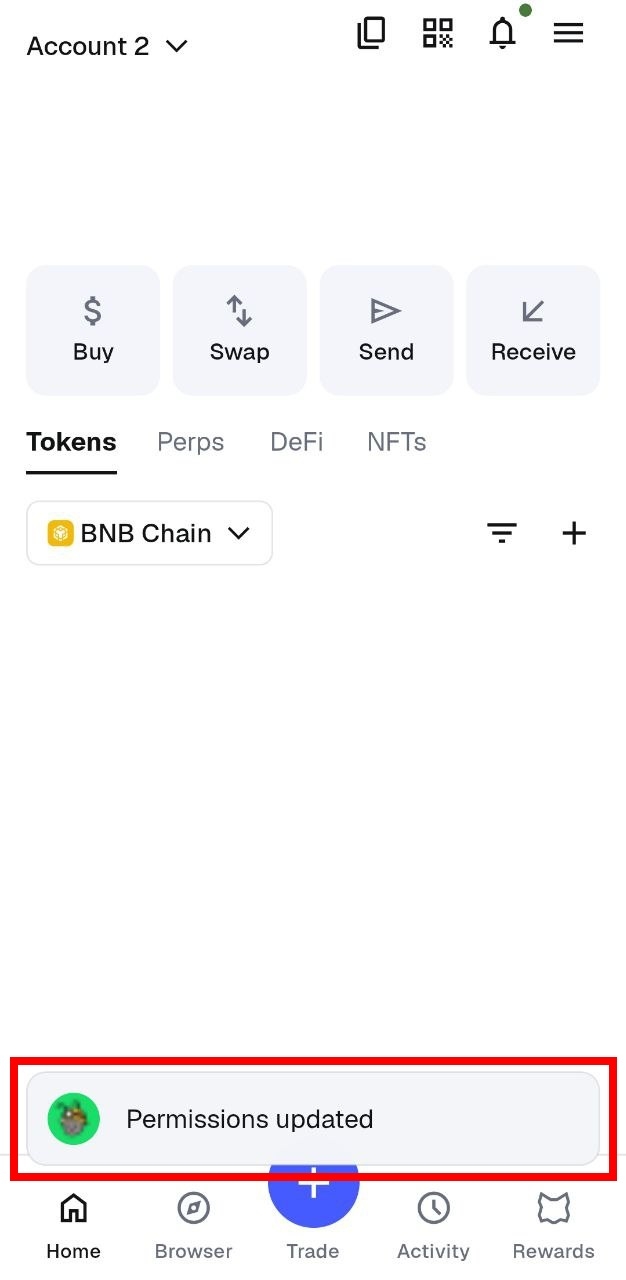Viewport: 626px width, 1280px height.
Task: Add a new token with plus icon
Action: point(574,533)
